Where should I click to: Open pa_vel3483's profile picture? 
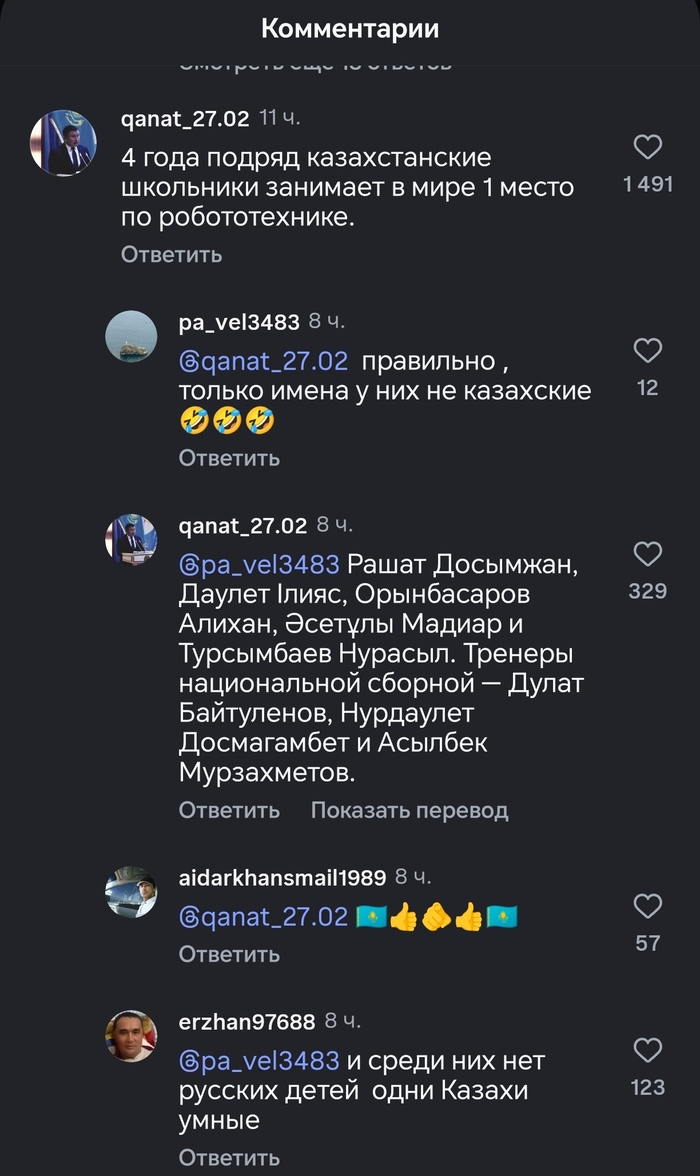point(131,336)
